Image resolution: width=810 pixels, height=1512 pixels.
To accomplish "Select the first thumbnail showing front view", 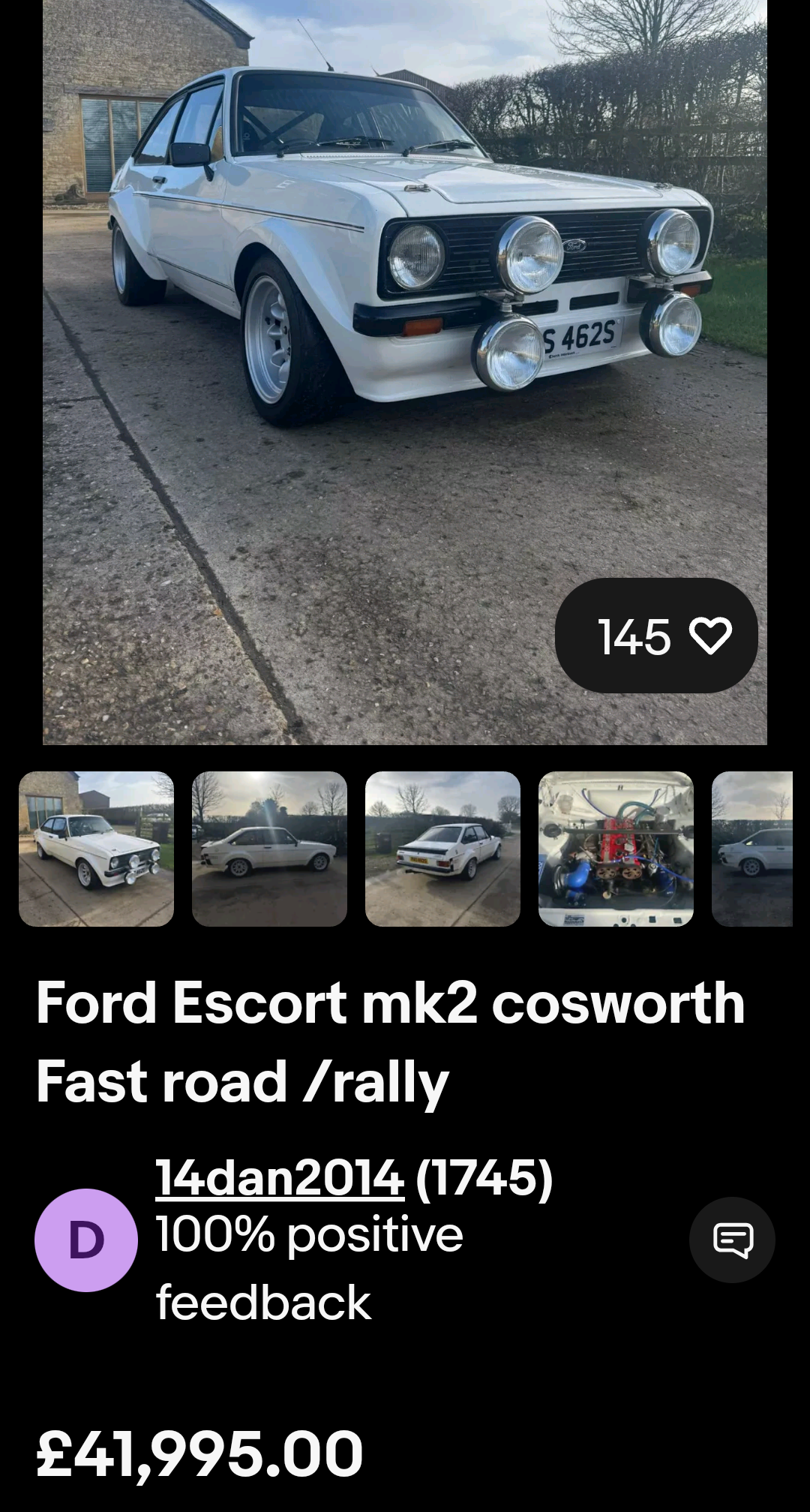I will pos(96,849).
